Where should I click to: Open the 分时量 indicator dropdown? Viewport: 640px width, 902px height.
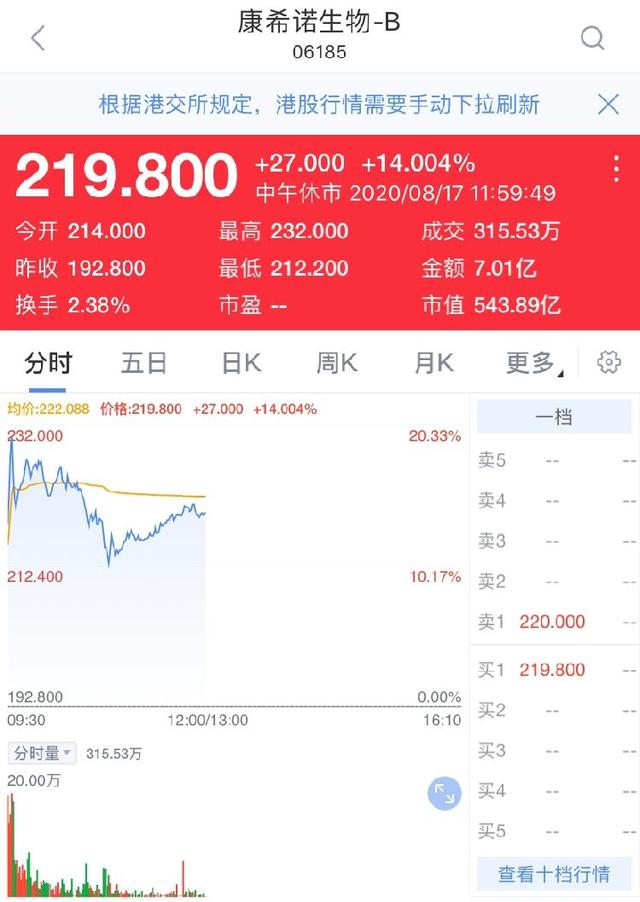42,753
